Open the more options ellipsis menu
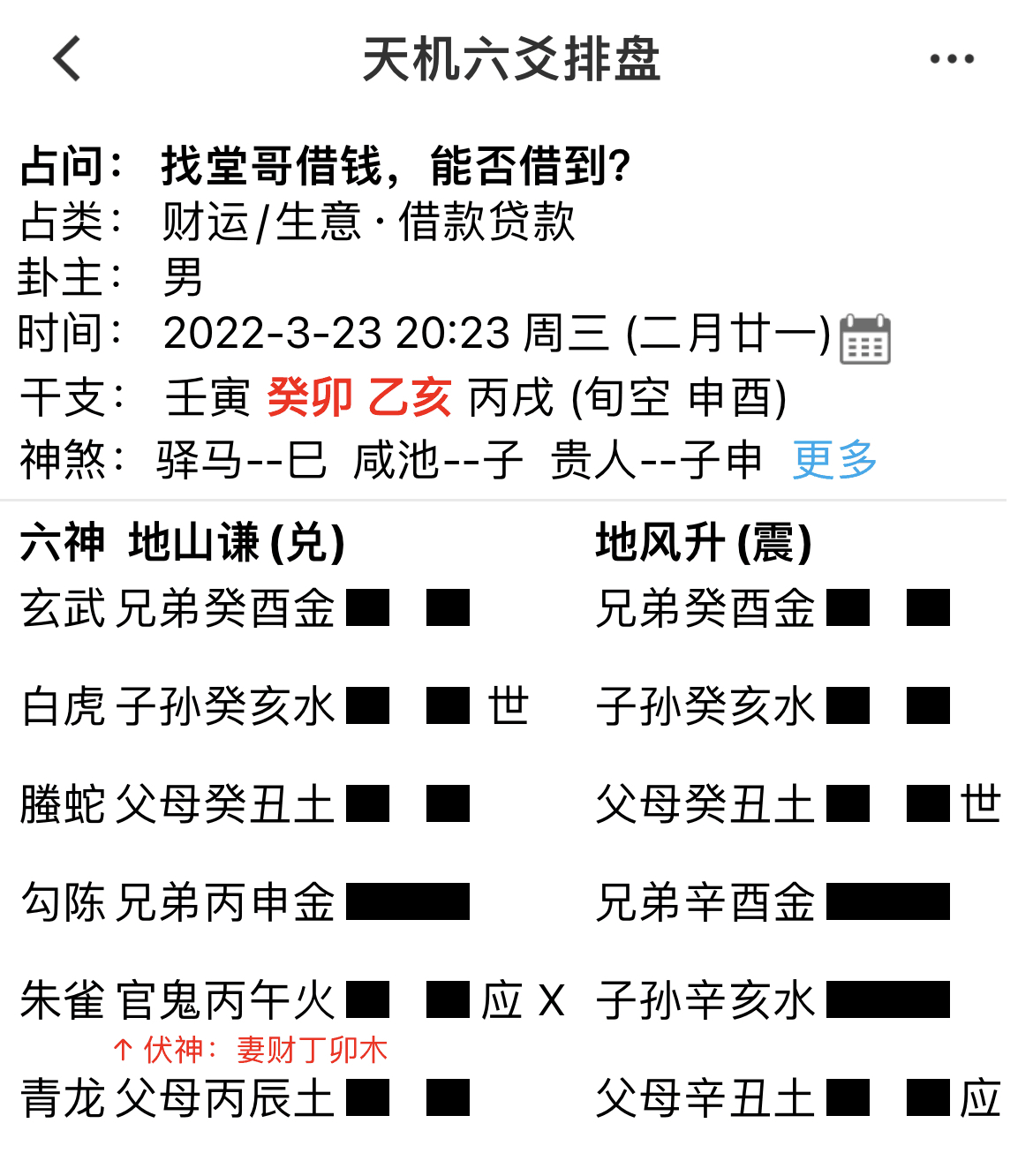The width and height of the screenshot is (1033, 1176). (x=949, y=58)
